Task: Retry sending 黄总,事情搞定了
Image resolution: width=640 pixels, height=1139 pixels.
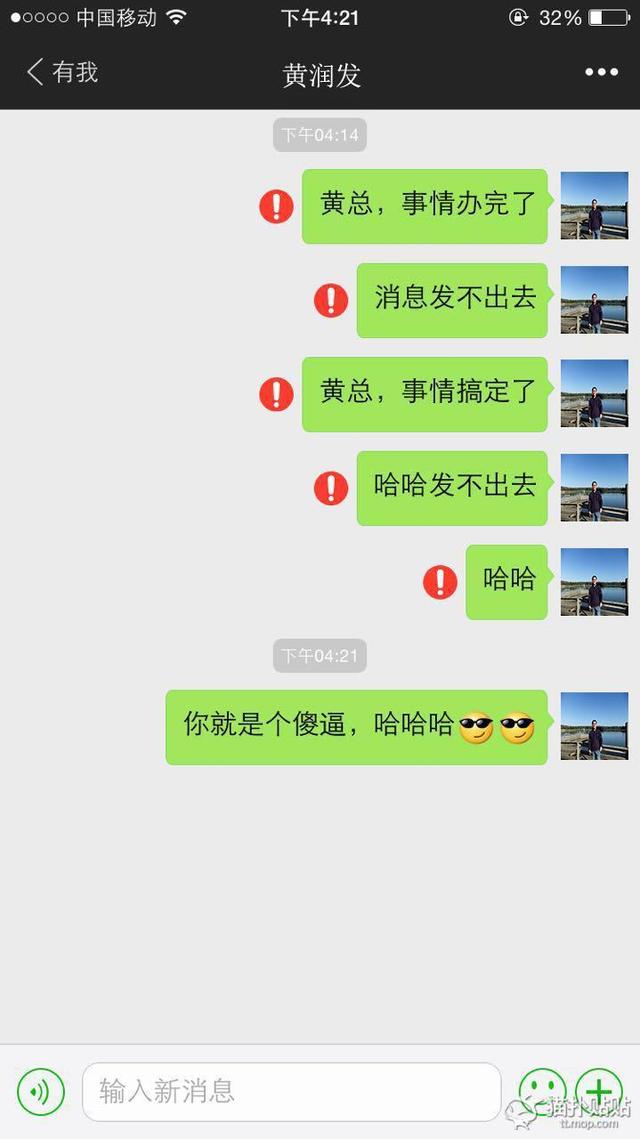Action: pos(277,394)
